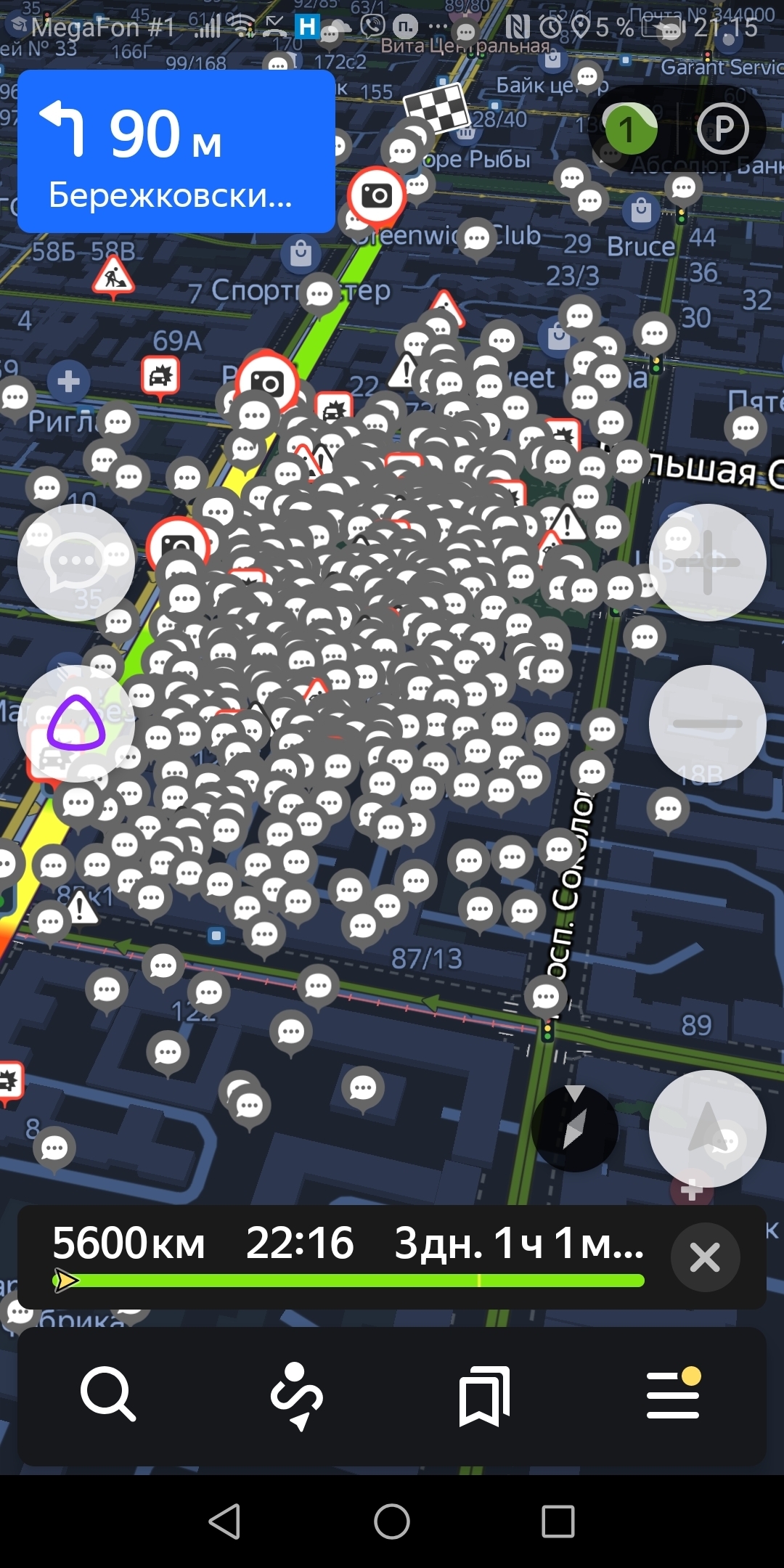Open search with the magnifier icon

click(x=107, y=1394)
